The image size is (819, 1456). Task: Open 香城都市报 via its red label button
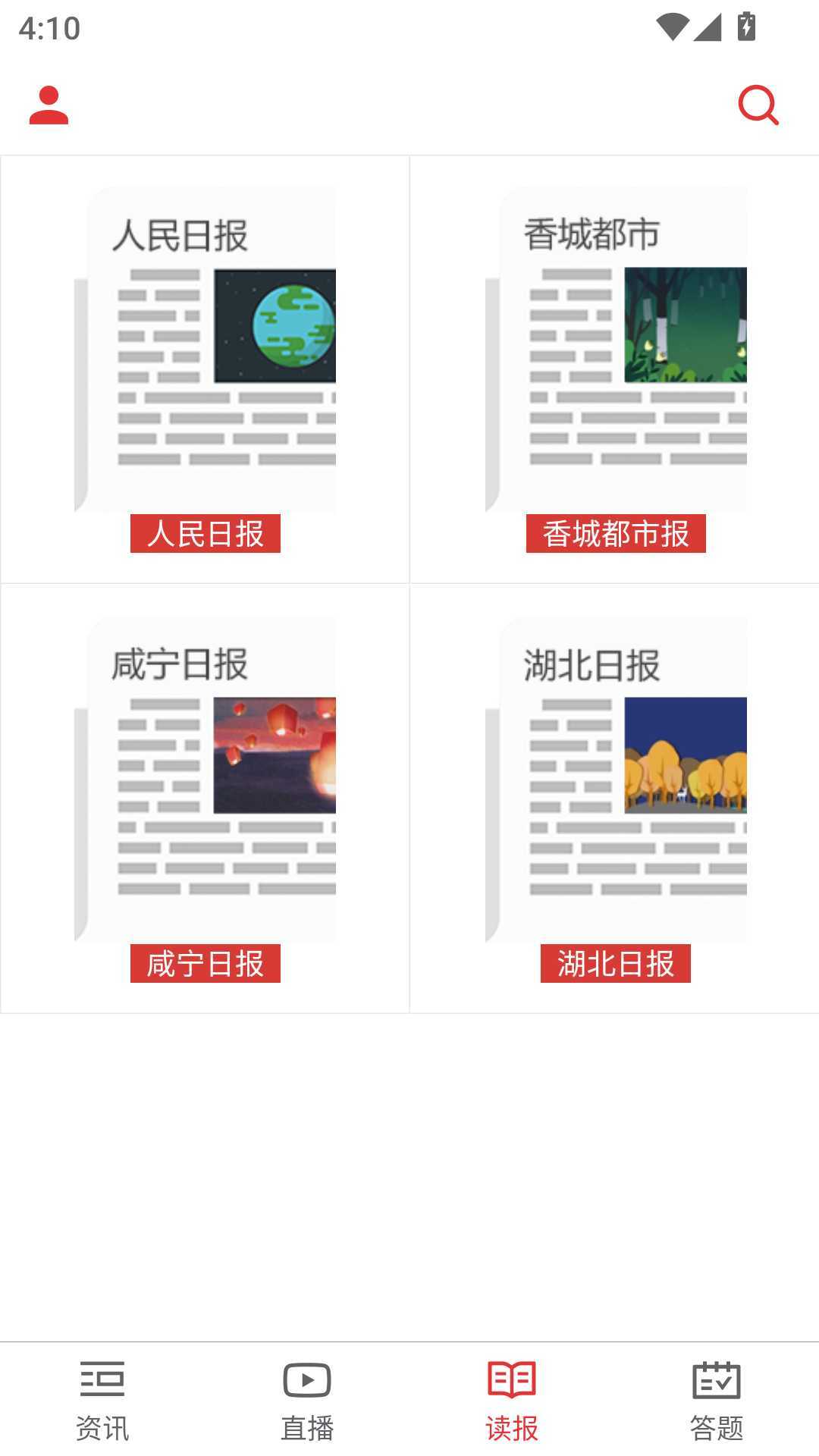[x=614, y=535]
